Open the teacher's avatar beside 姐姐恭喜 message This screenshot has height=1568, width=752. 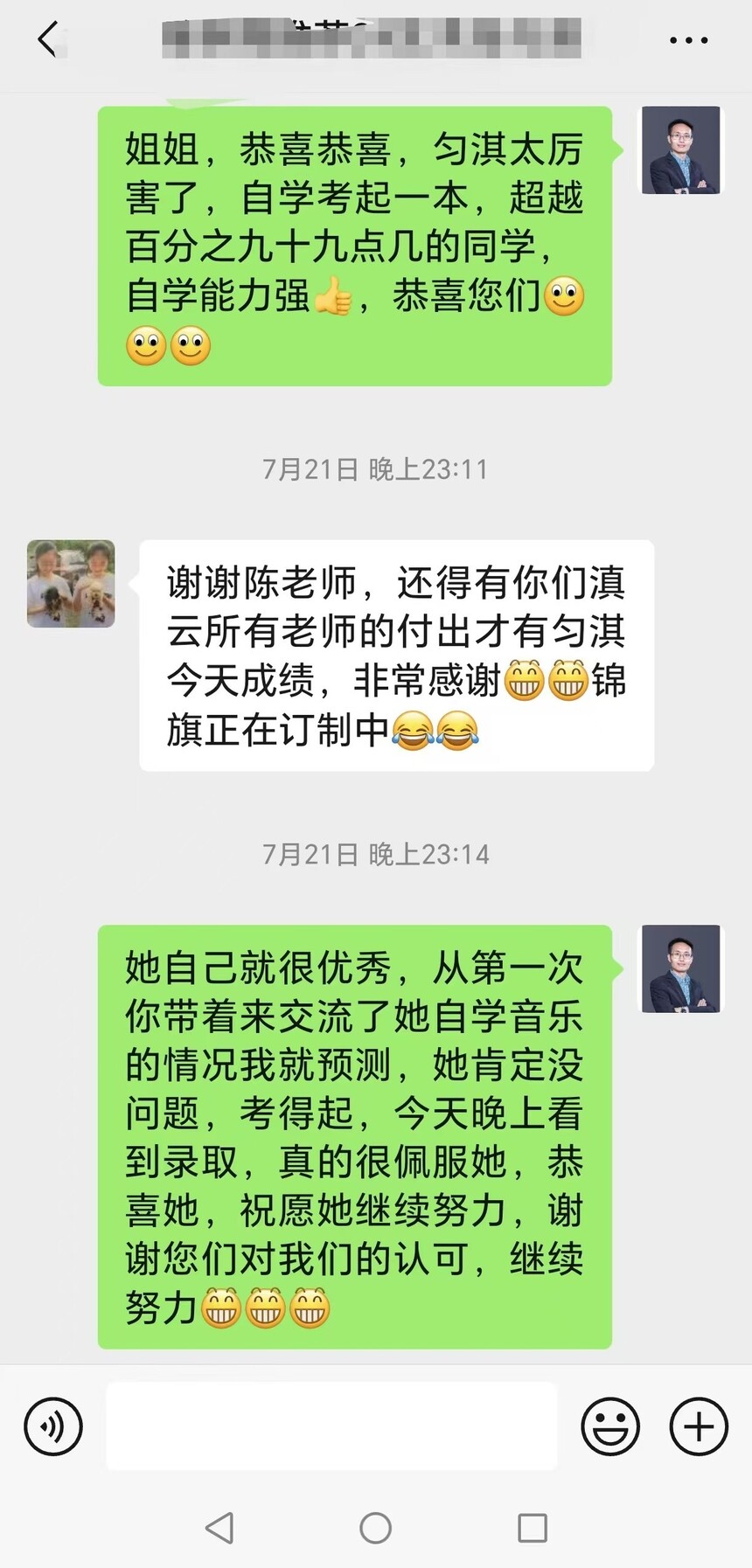tap(681, 150)
